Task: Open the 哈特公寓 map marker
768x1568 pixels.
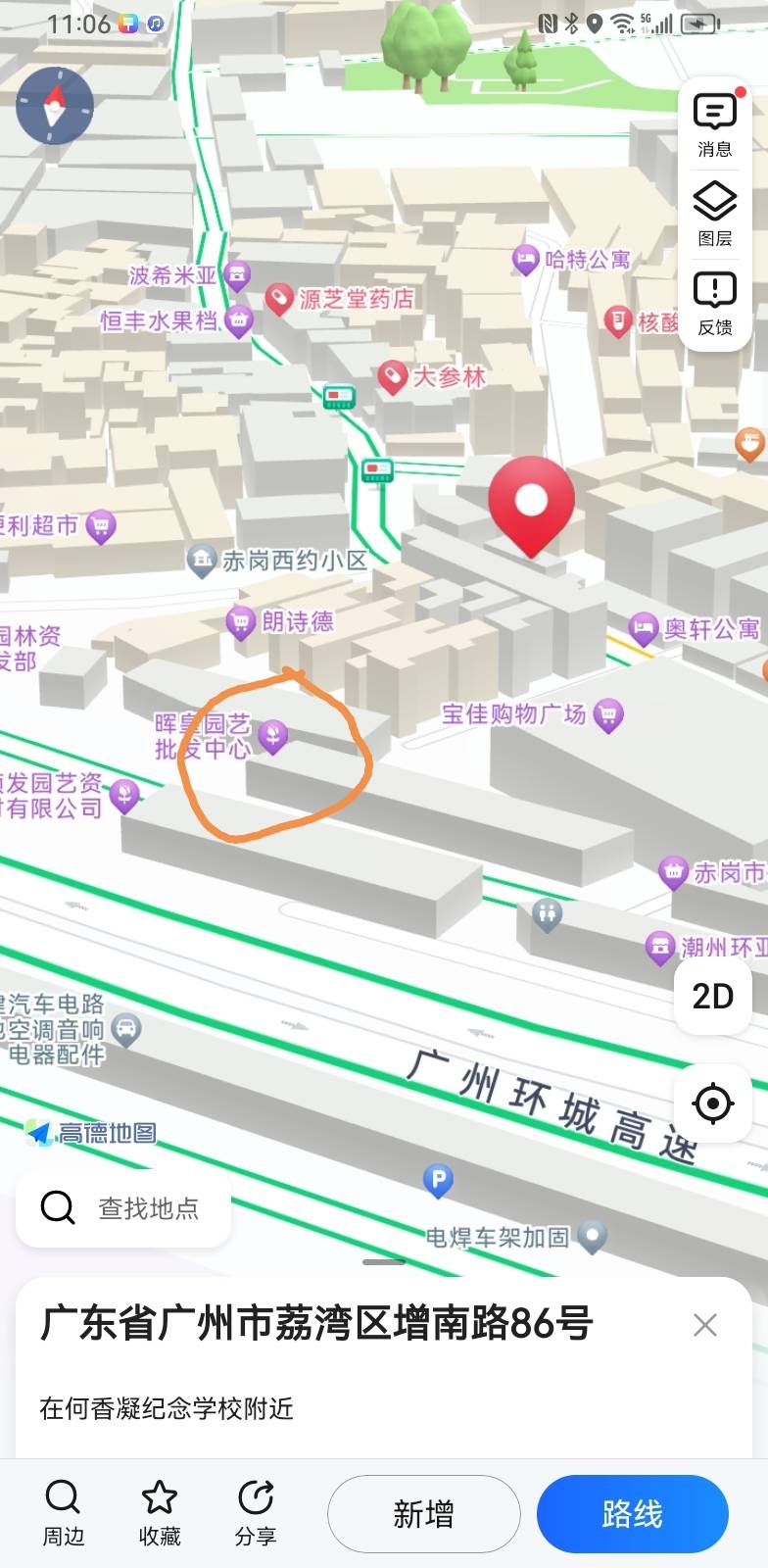Action: coord(526,260)
